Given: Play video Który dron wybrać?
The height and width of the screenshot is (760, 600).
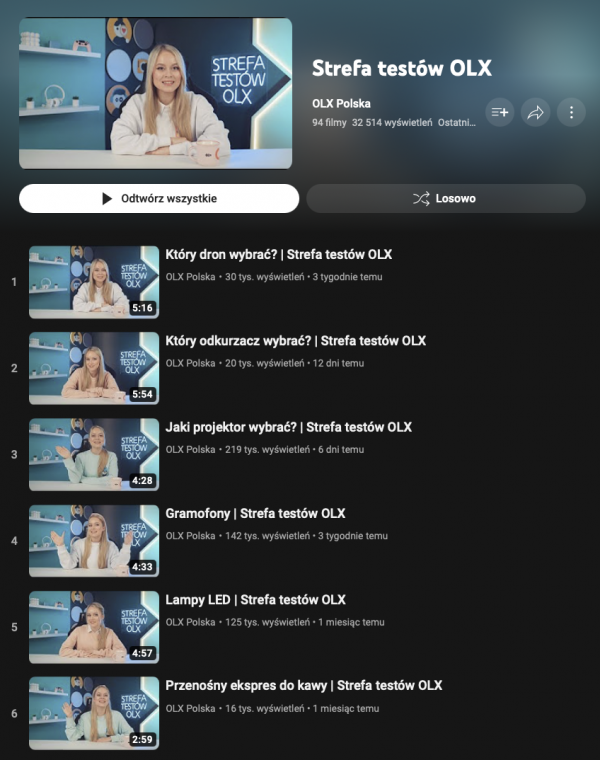Looking at the screenshot, I should point(278,255).
